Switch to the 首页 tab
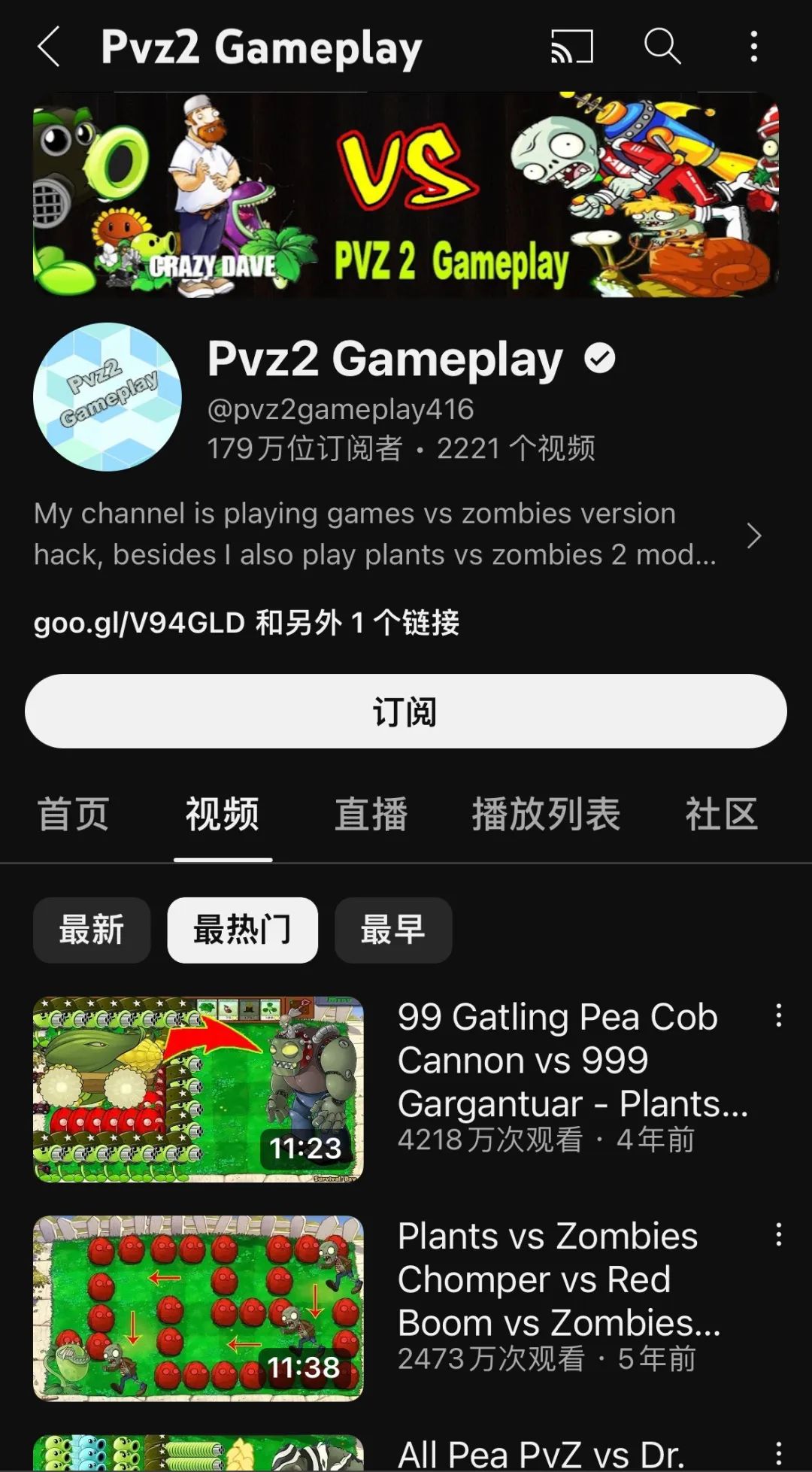 (74, 814)
